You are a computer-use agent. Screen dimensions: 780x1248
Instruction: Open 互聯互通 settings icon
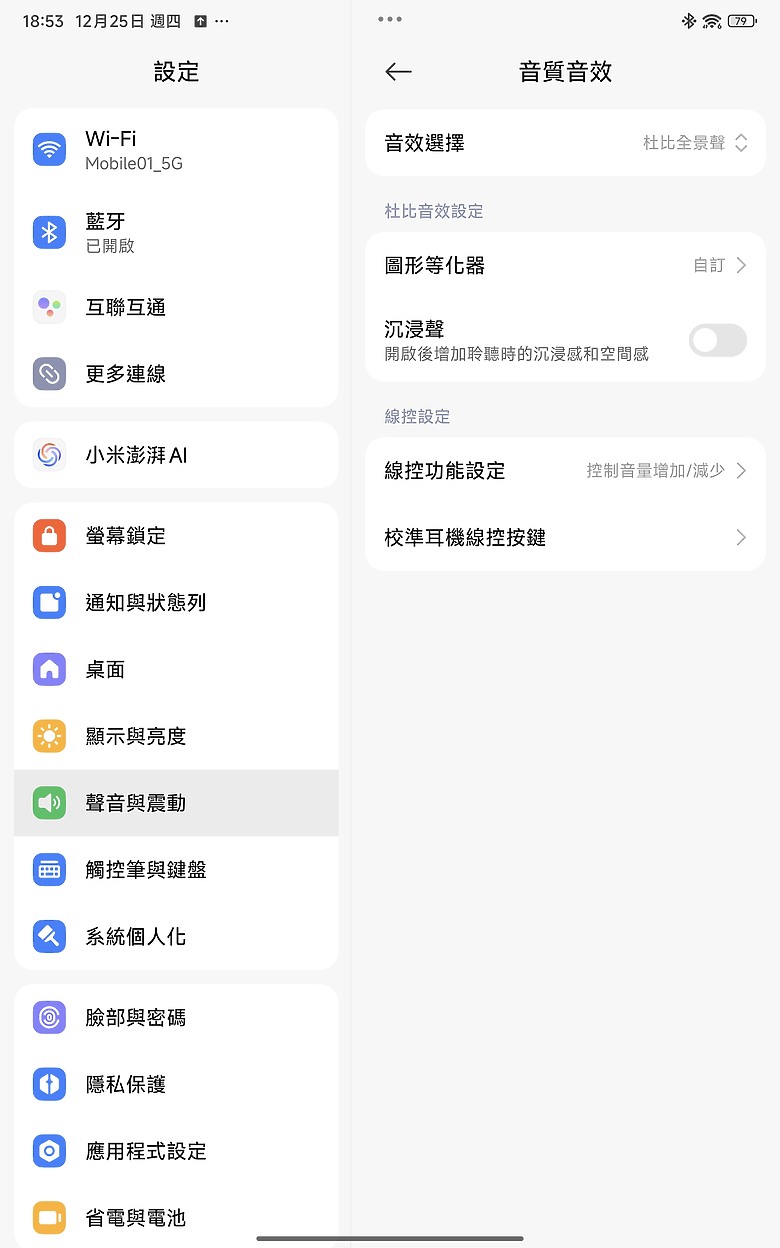pos(48,307)
